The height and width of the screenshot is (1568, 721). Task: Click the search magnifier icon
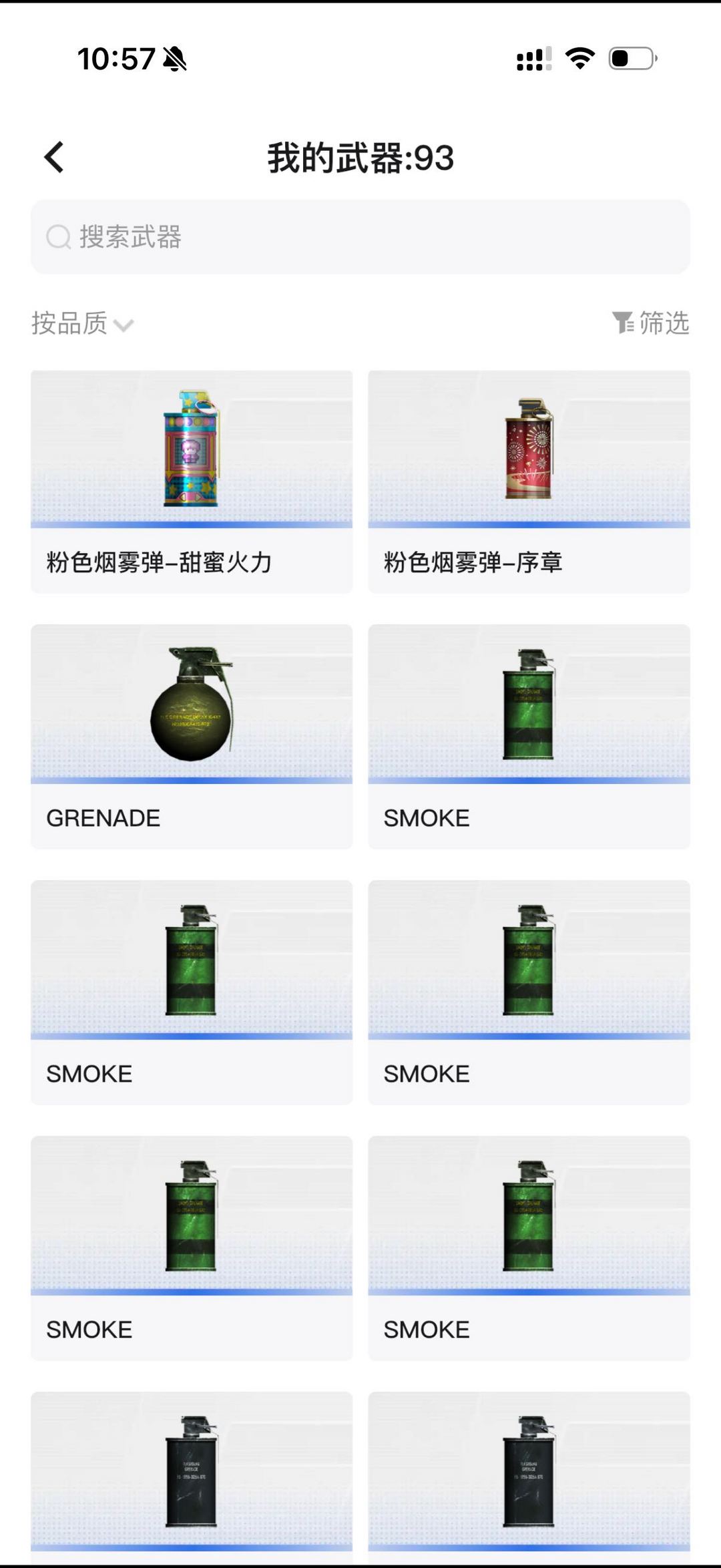tap(57, 236)
